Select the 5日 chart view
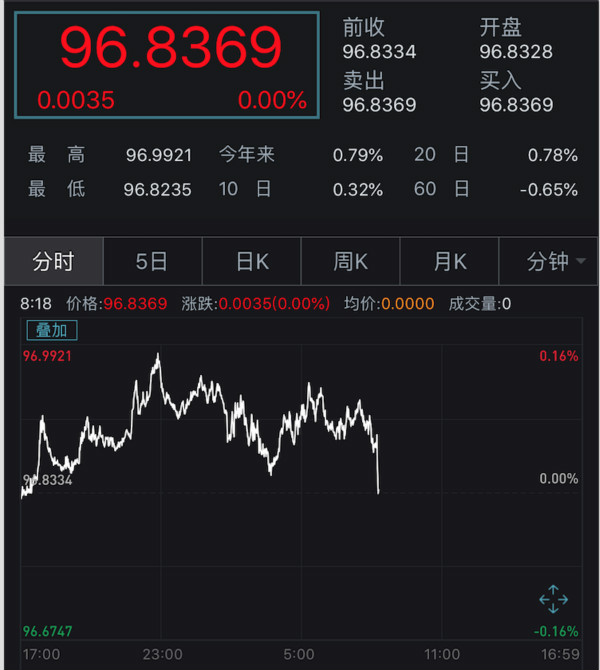 tap(152, 262)
